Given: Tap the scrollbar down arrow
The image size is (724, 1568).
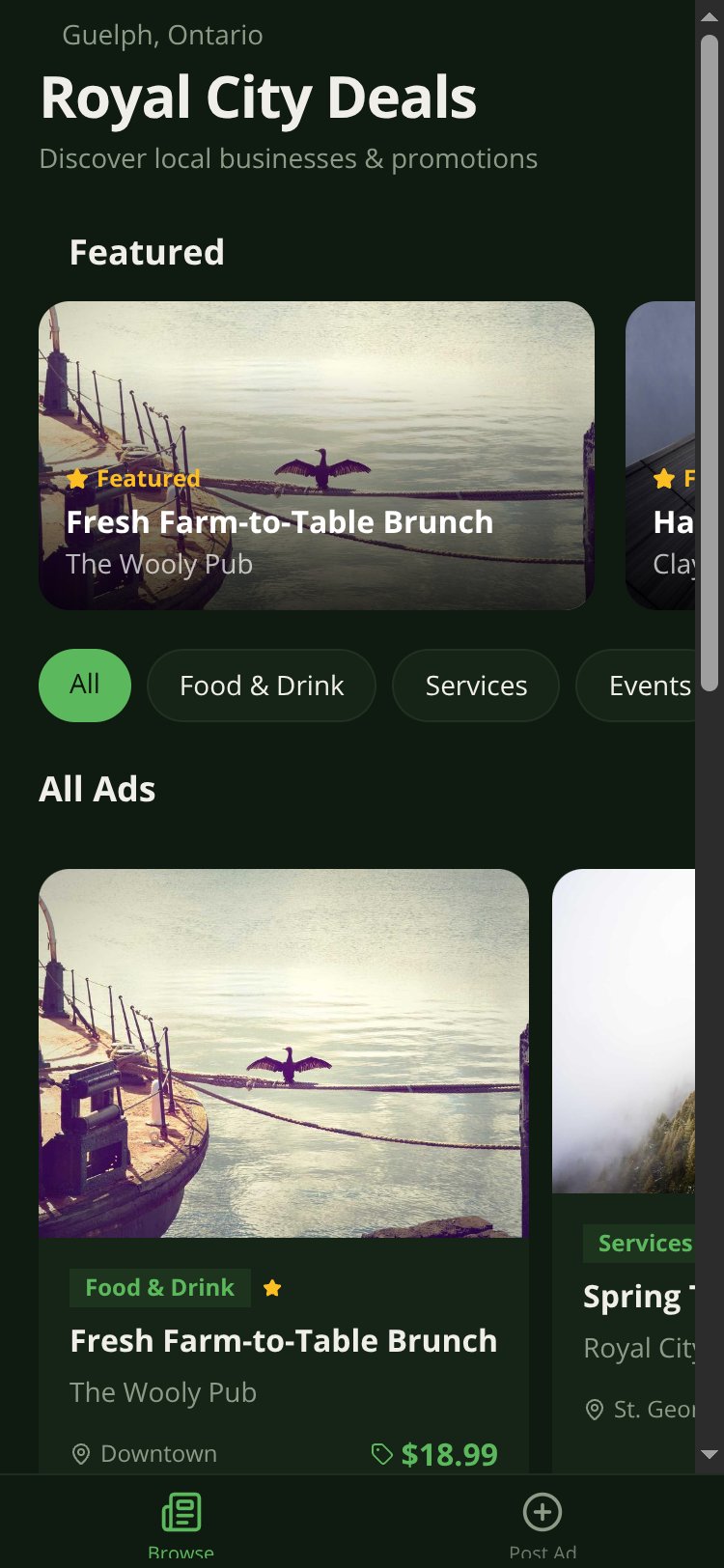Looking at the screenshot, I should coord(710,1454).
